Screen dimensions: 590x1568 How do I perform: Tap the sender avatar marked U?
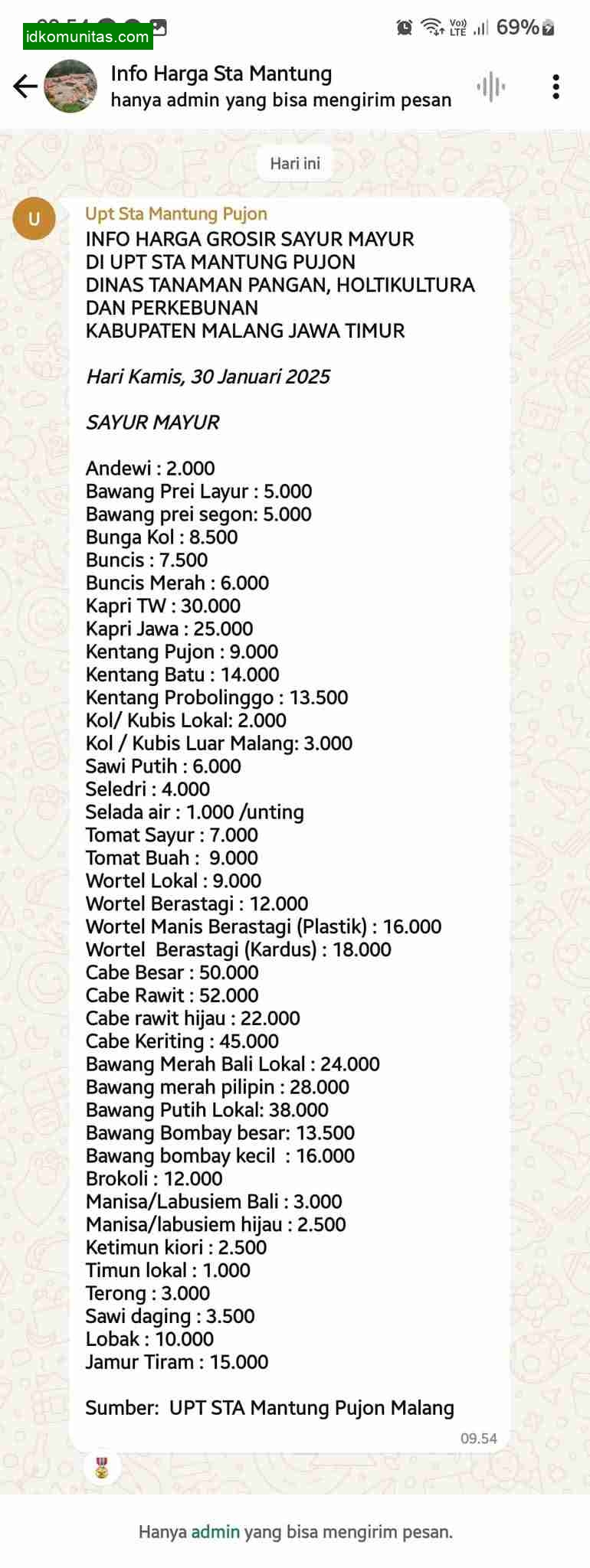[34, 219]
